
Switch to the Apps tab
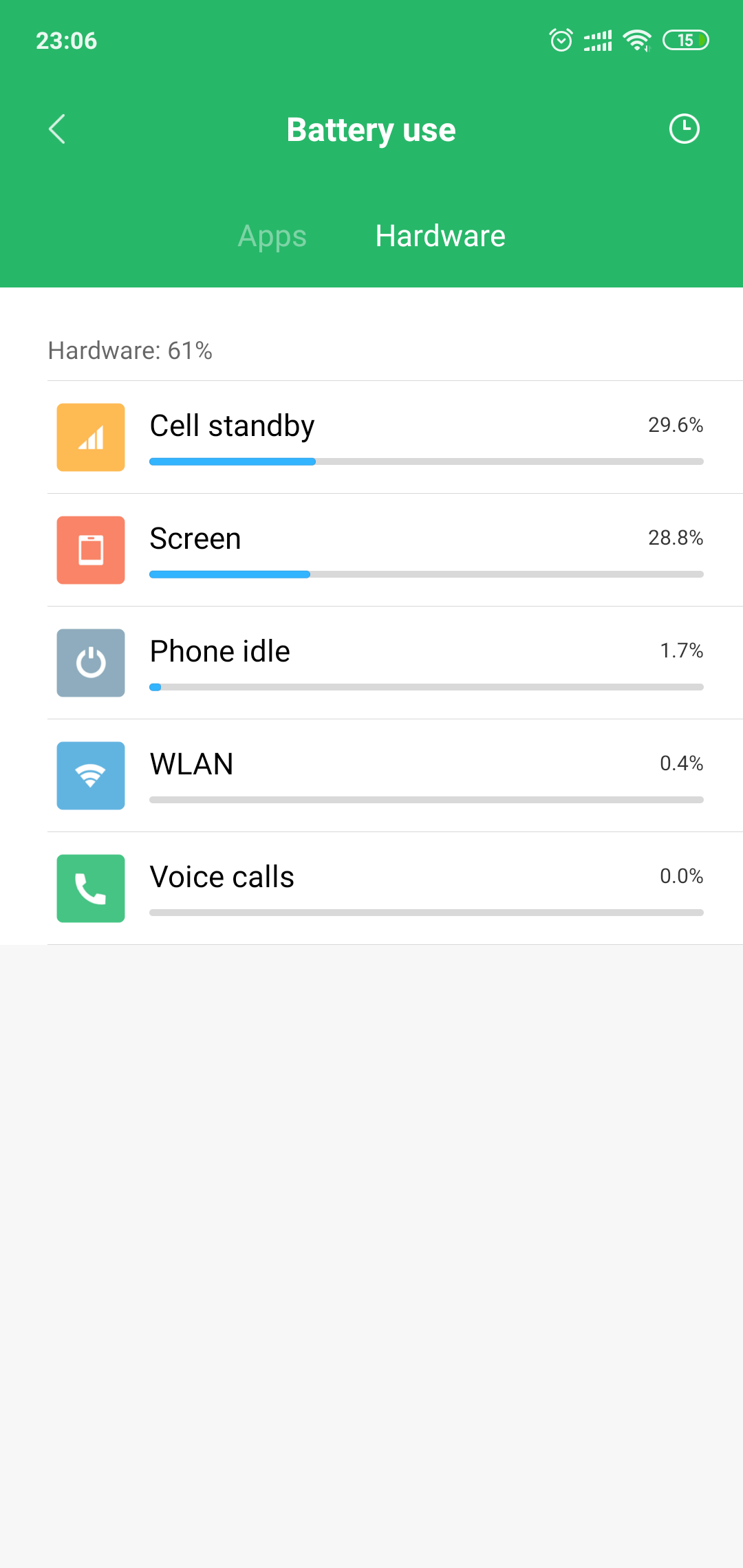[272, 236]
